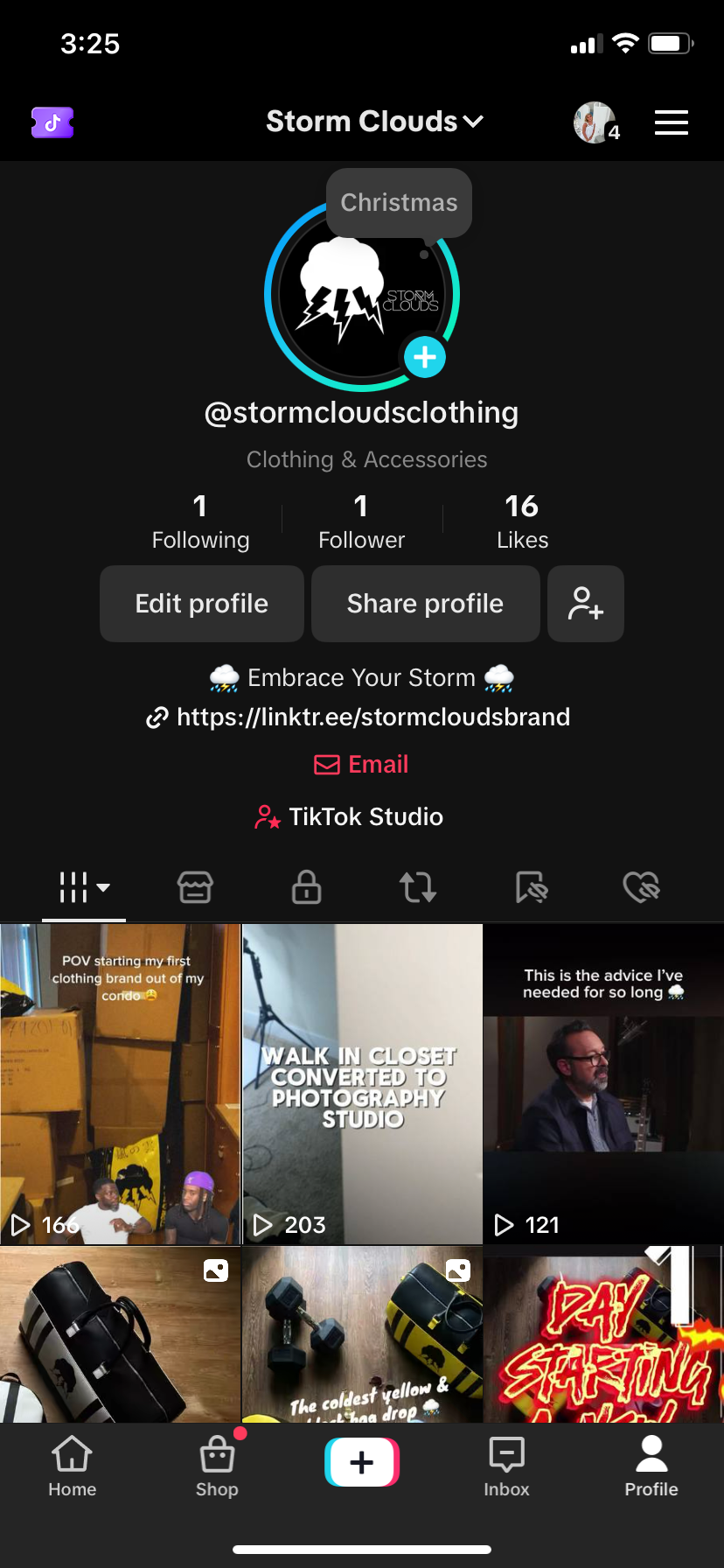Go to the Home tab
The height and width of the screenshot is (1568, 724).
(73, 1466)
